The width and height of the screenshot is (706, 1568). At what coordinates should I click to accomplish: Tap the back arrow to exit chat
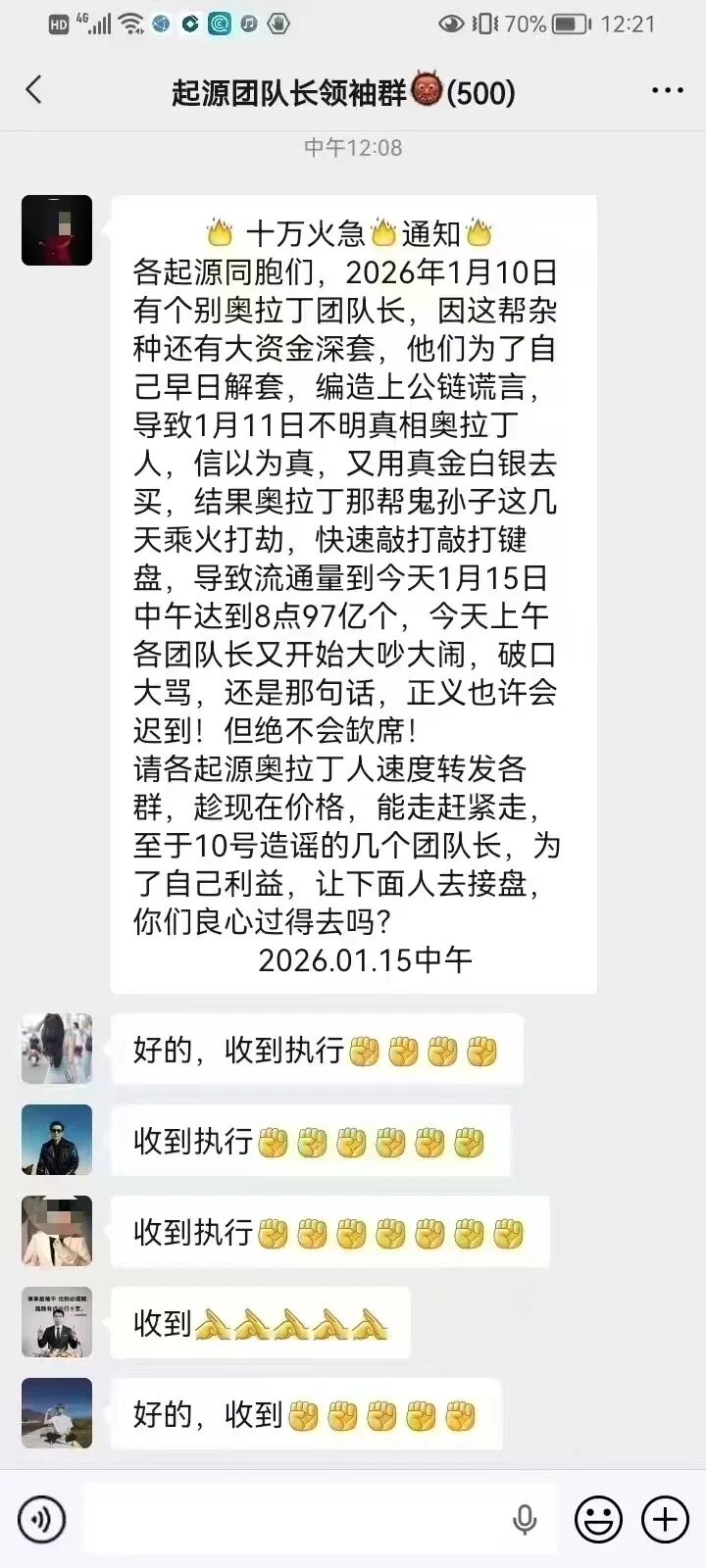(x=34, y=89)
